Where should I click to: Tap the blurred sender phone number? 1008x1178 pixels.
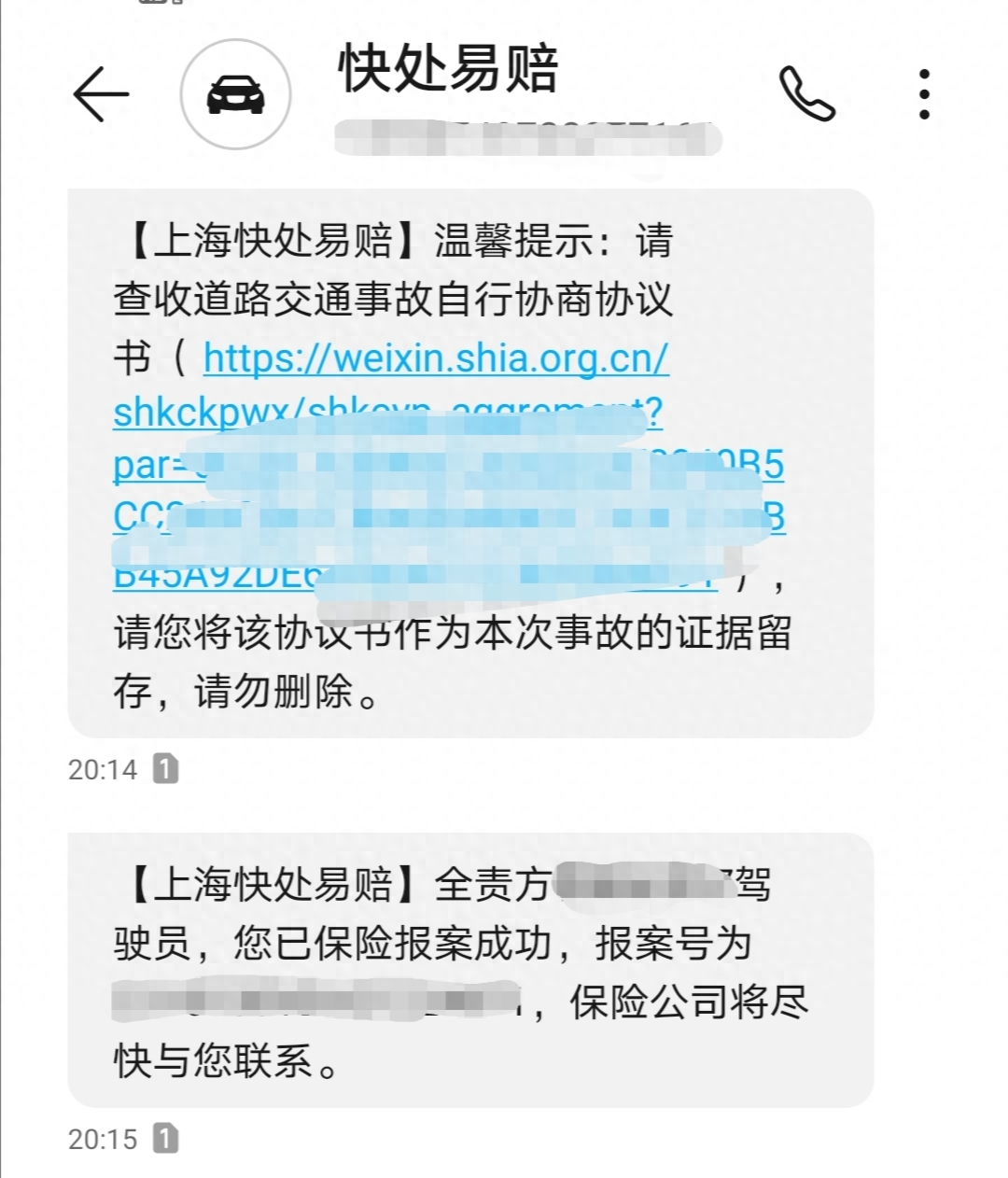523,133
